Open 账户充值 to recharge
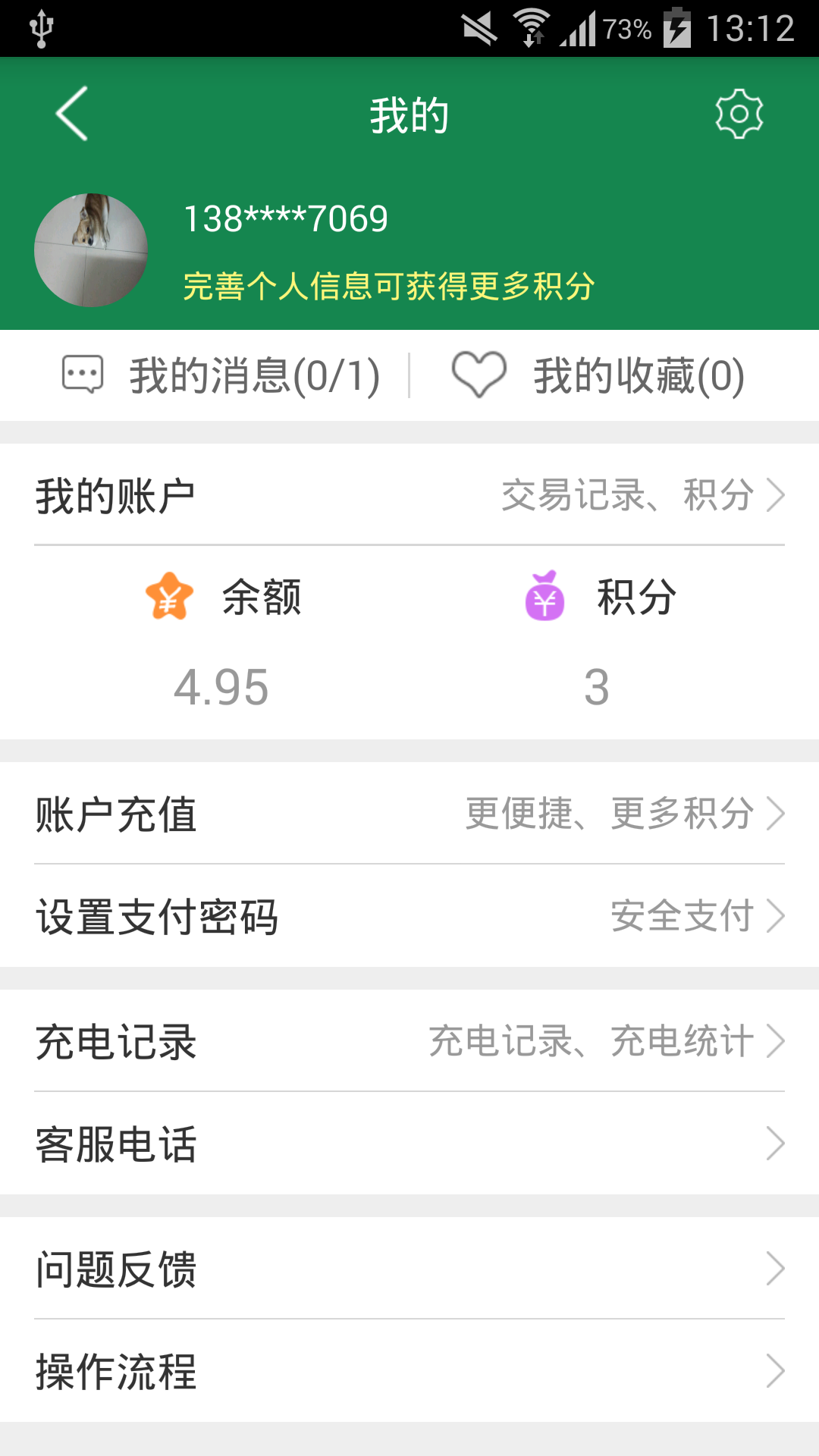Viewport: 819px width, 1456px height. 409,814
